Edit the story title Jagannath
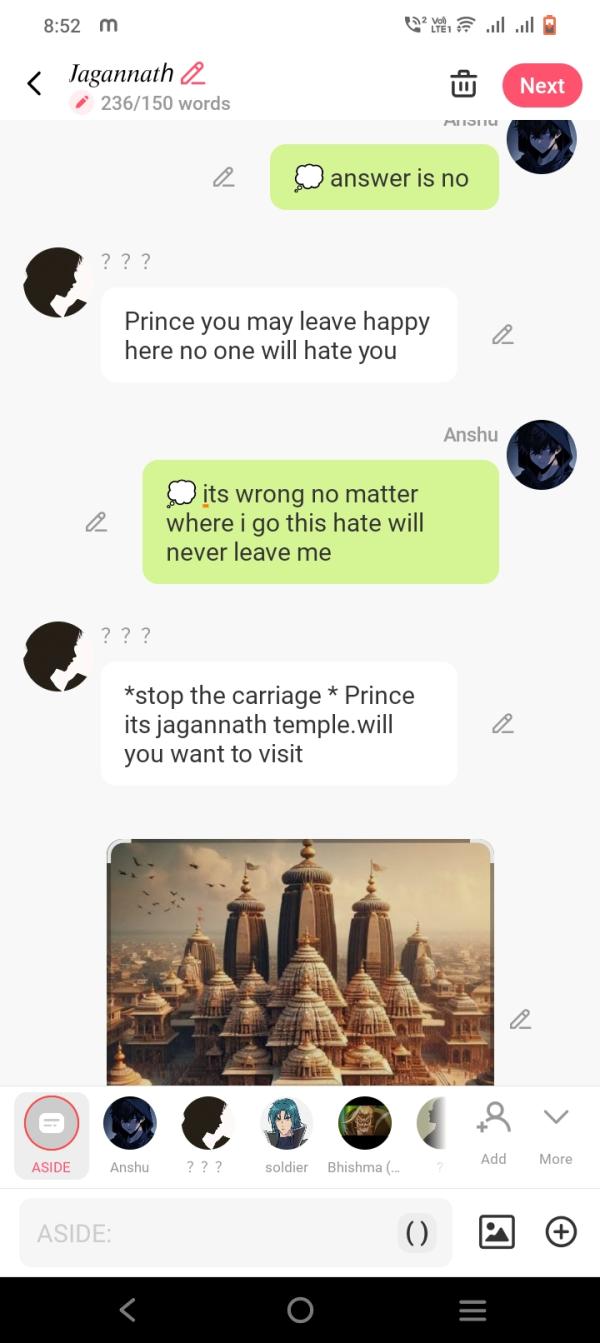Viewport: 600px width, 1343px height. pyautogui.click(x=193, y=73)
